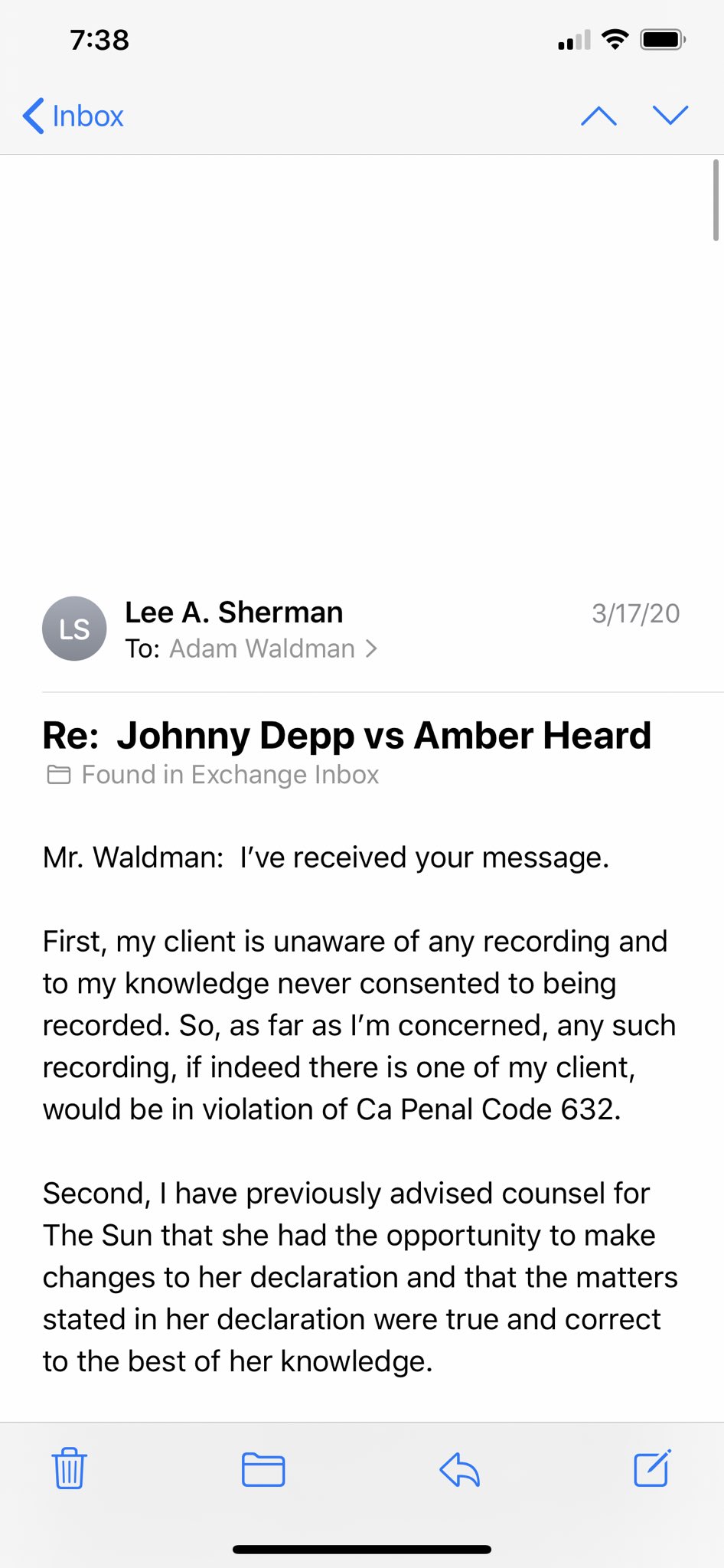
Task: Go back to the Inbox
Action: 73,116
